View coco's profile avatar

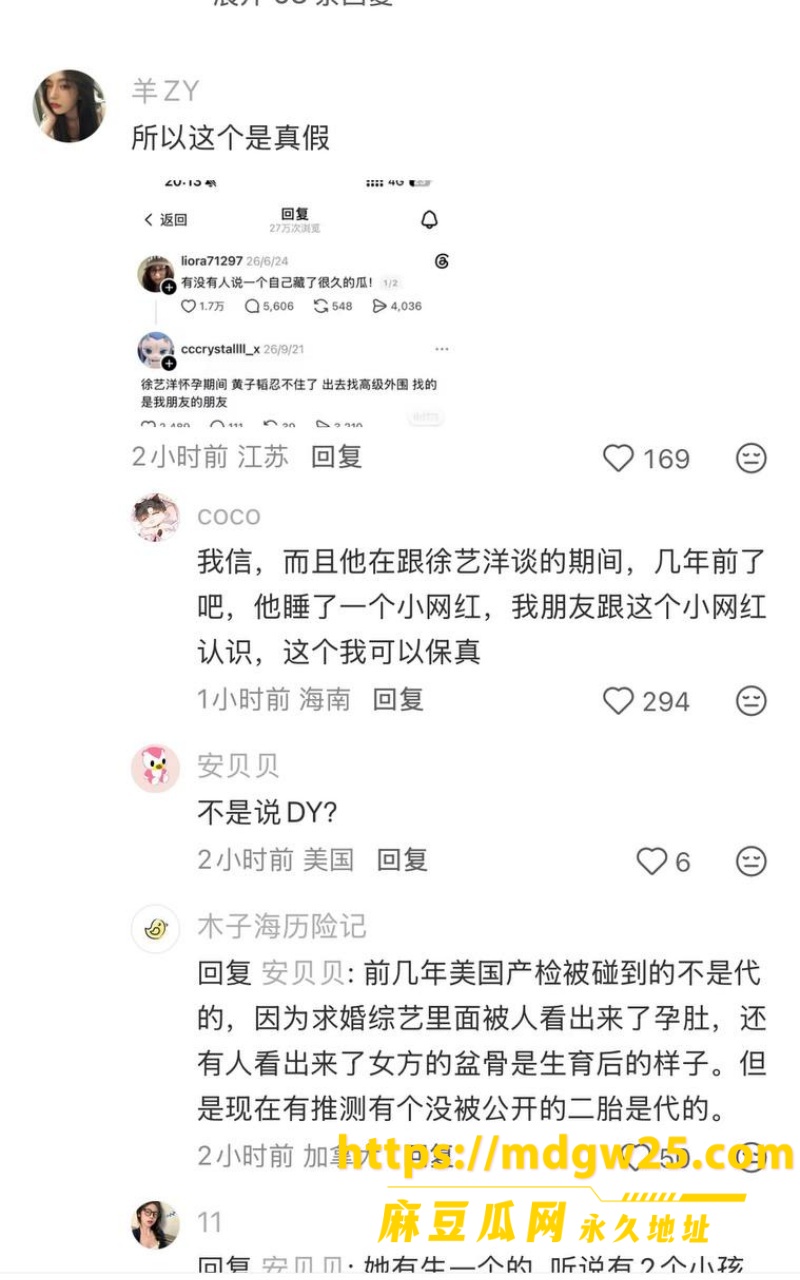click(156, 517)
